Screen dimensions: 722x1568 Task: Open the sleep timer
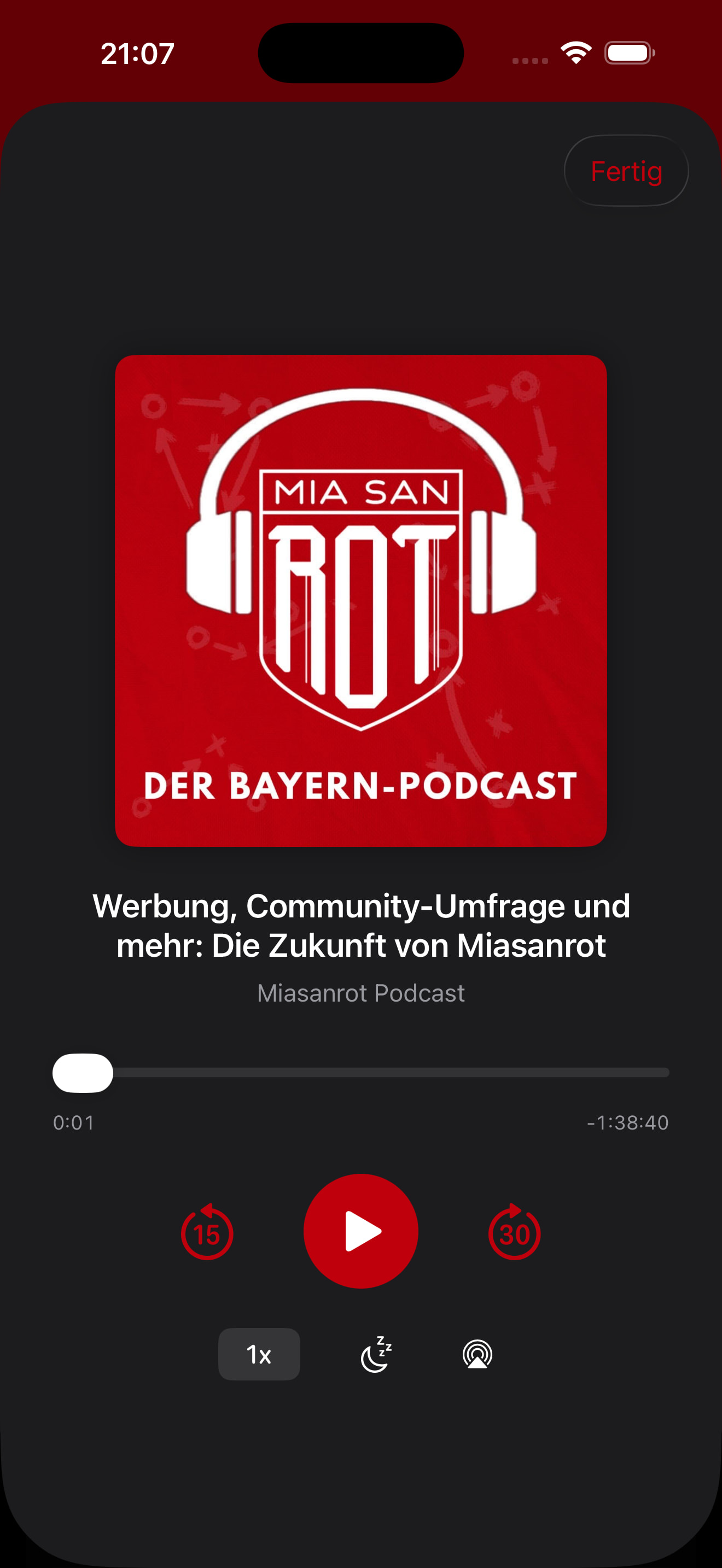click(x=376, y=1354)
